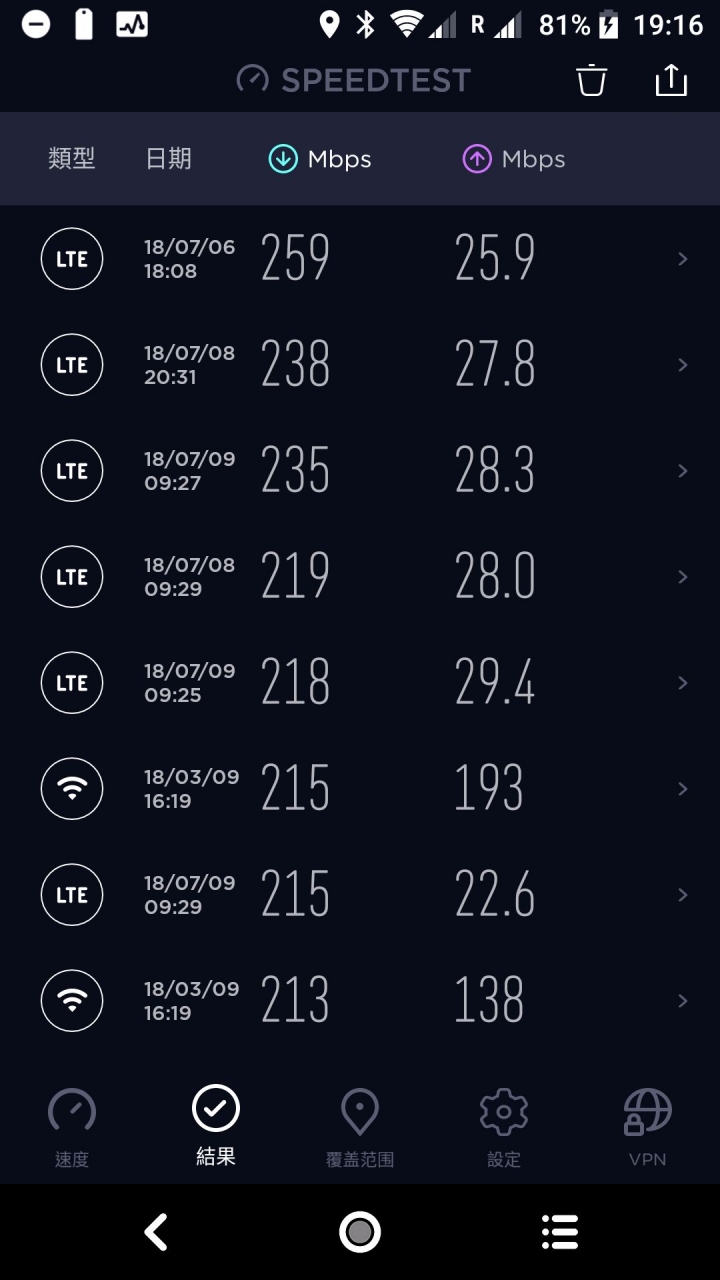This screenshot has width=720, height=1280.
Task: Open the Wi-Fi result with 193 upload
Action: tap(360, 789)
